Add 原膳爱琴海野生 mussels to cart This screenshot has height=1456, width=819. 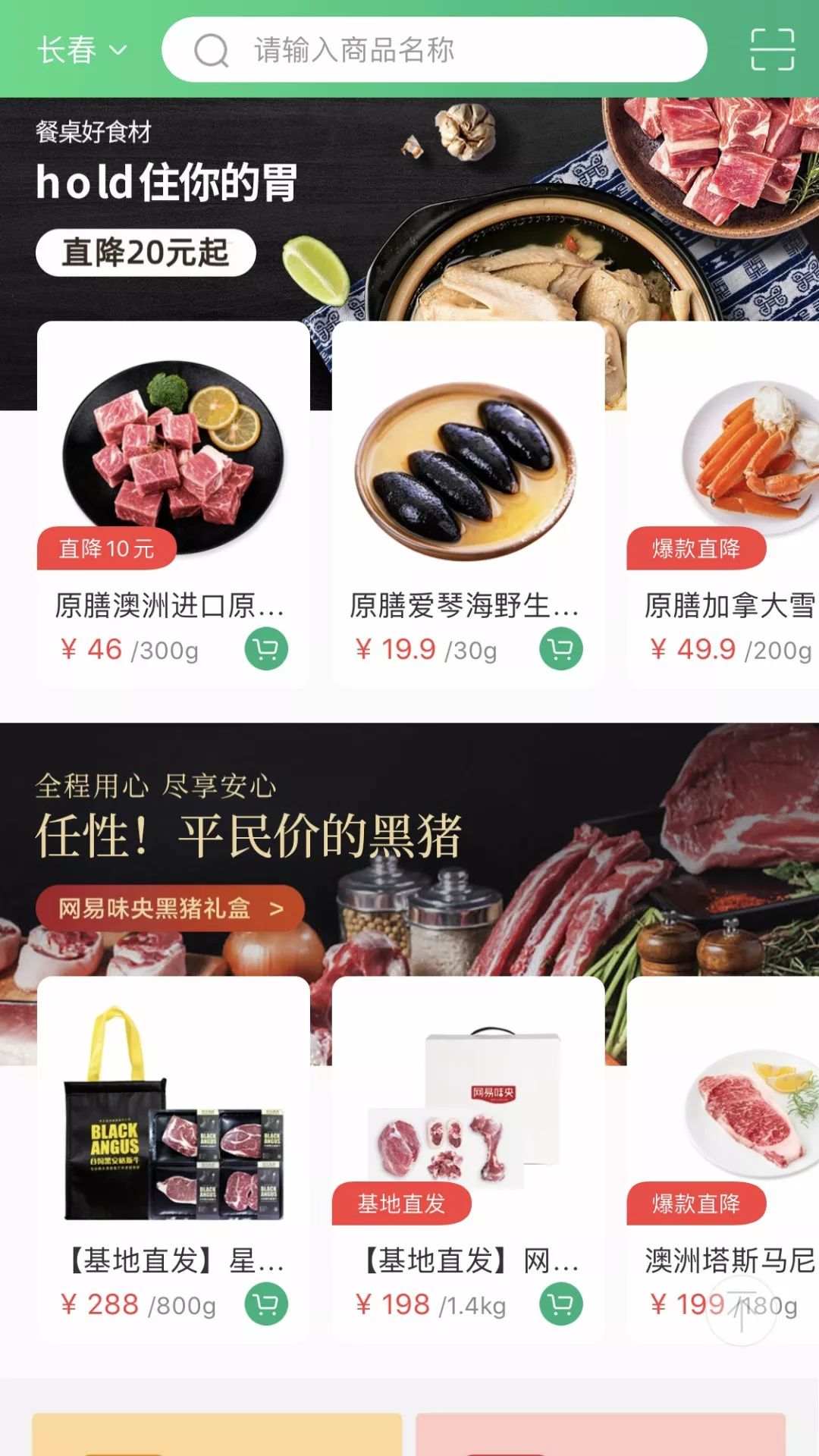click(559, 649)
